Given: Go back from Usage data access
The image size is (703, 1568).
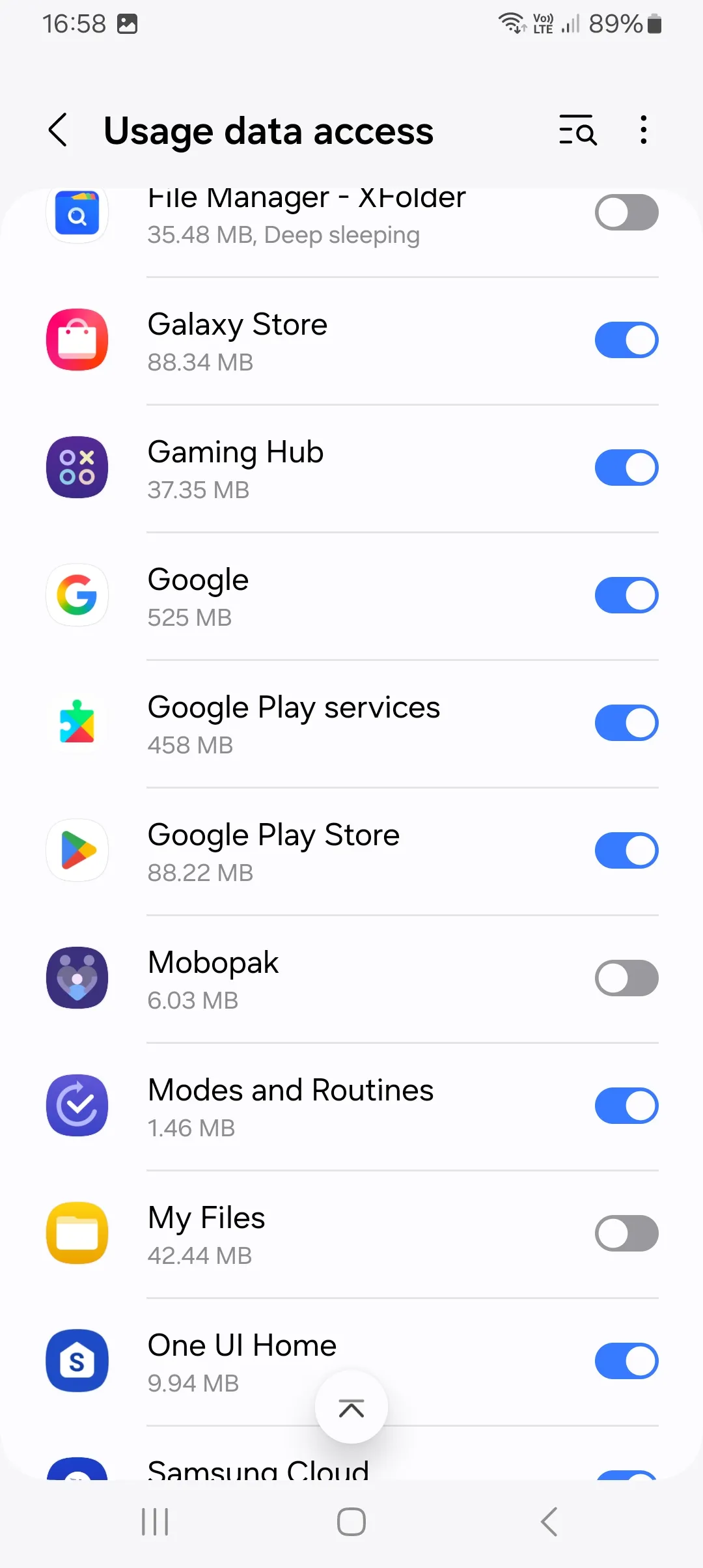Looking at the screenshot, I should coord(59,130).
